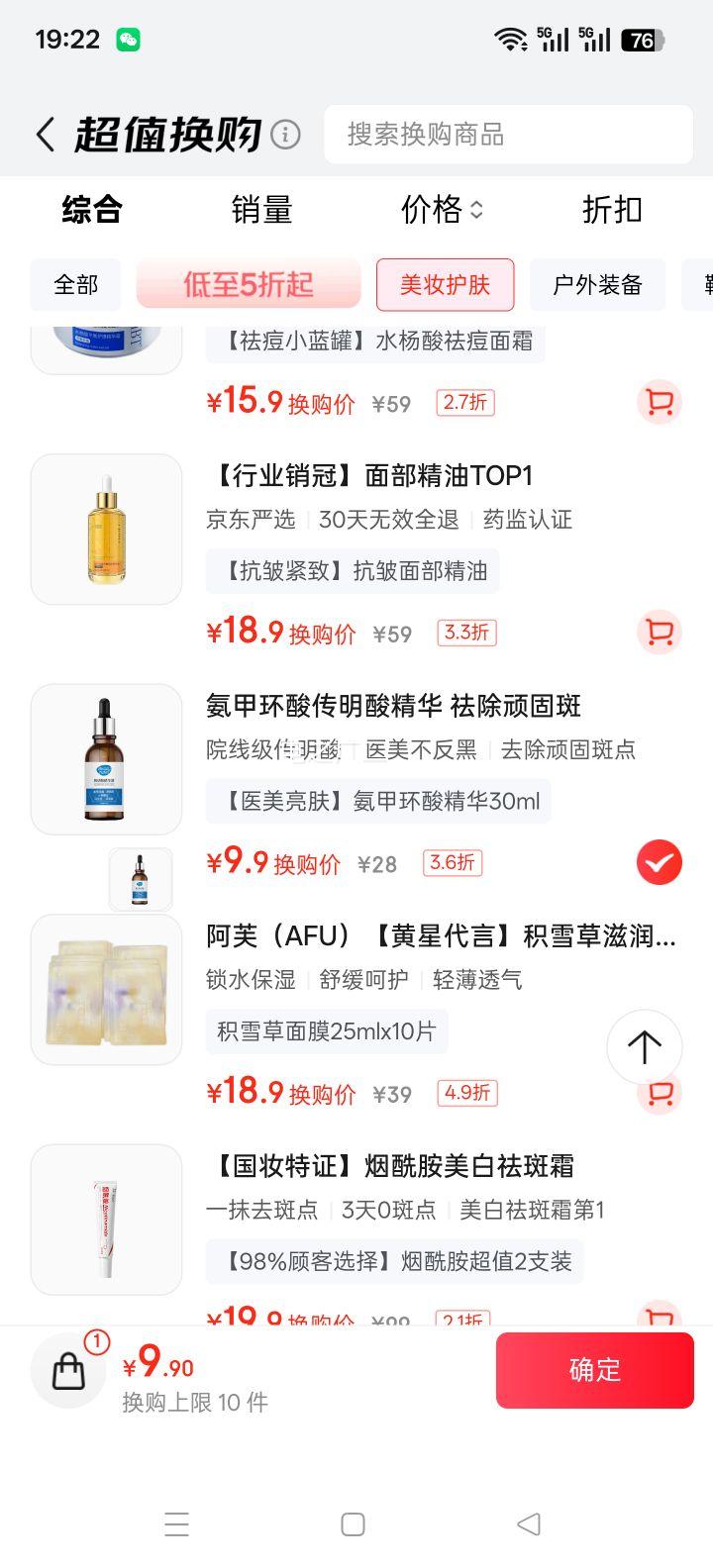Viewport: 713px width, 1568px height.
Task: Tap the 确定 confirm button
Action: pyautogui.click(x=594, y=1370)
